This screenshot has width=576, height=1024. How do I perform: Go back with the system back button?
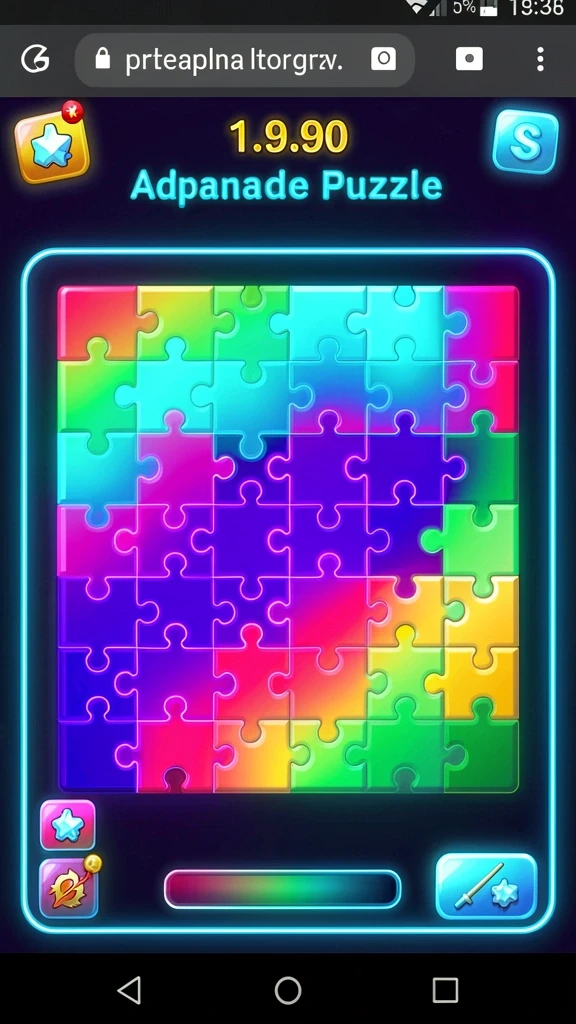coord(129,990)
